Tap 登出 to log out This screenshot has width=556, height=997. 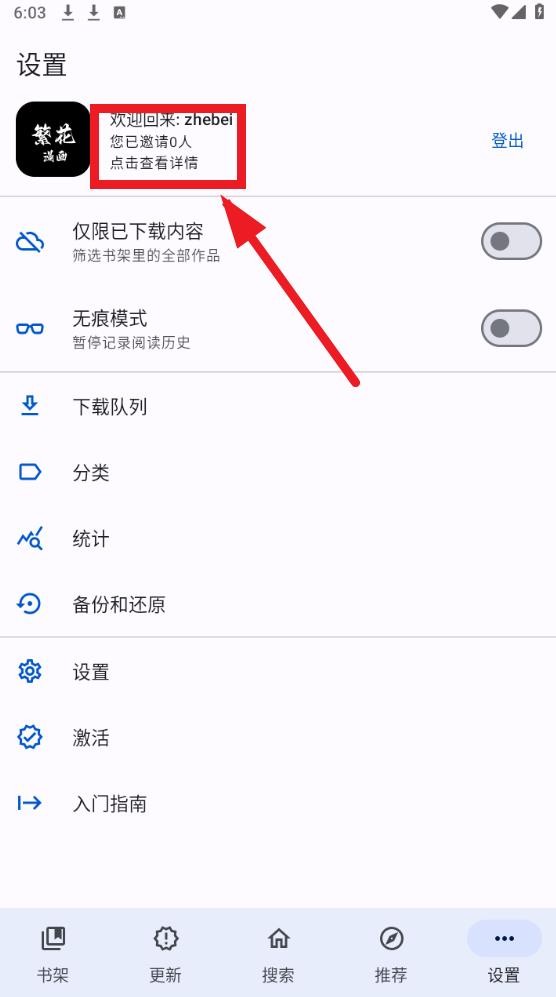pyautogui.click(x=507, y=140)
